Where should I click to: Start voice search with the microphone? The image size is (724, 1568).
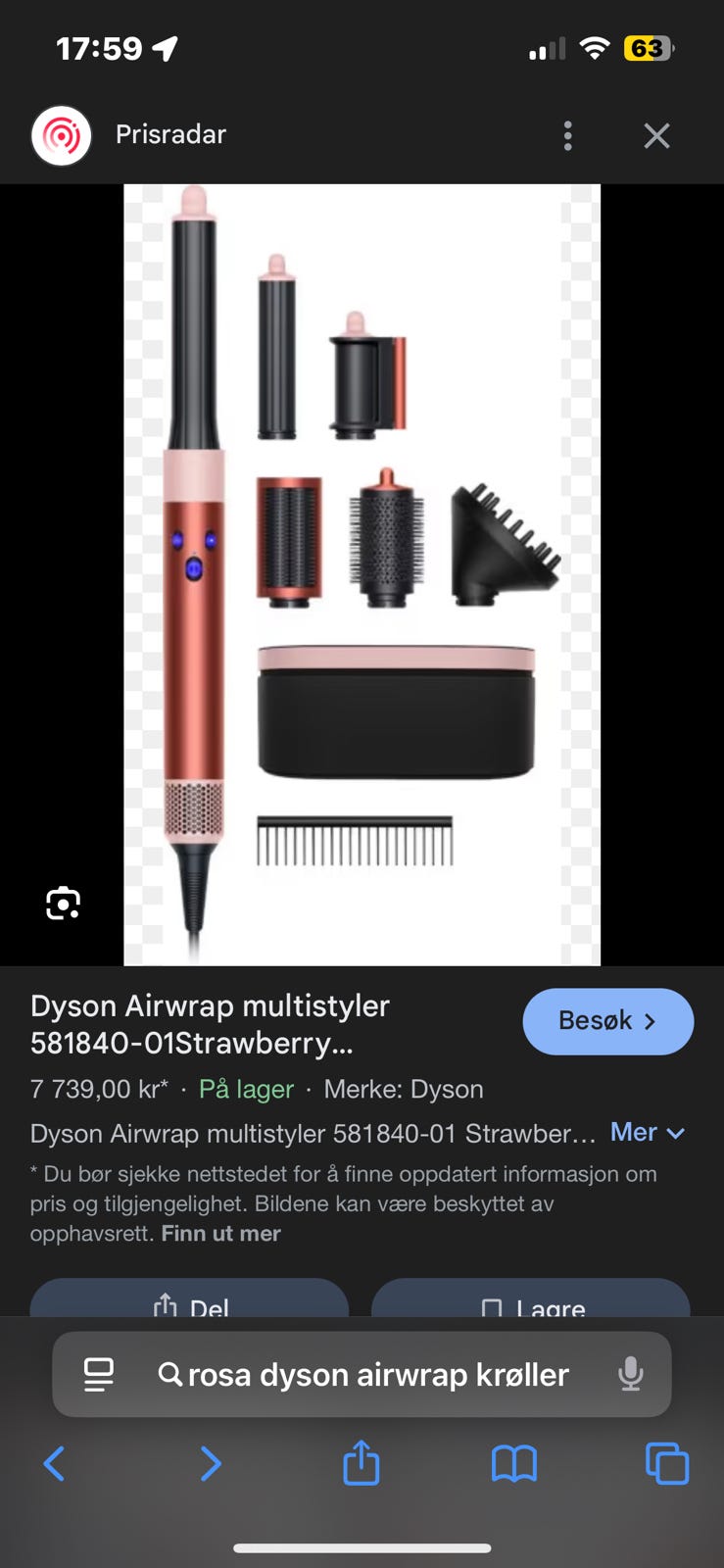pyautogui.click(x=631, y=1375)
